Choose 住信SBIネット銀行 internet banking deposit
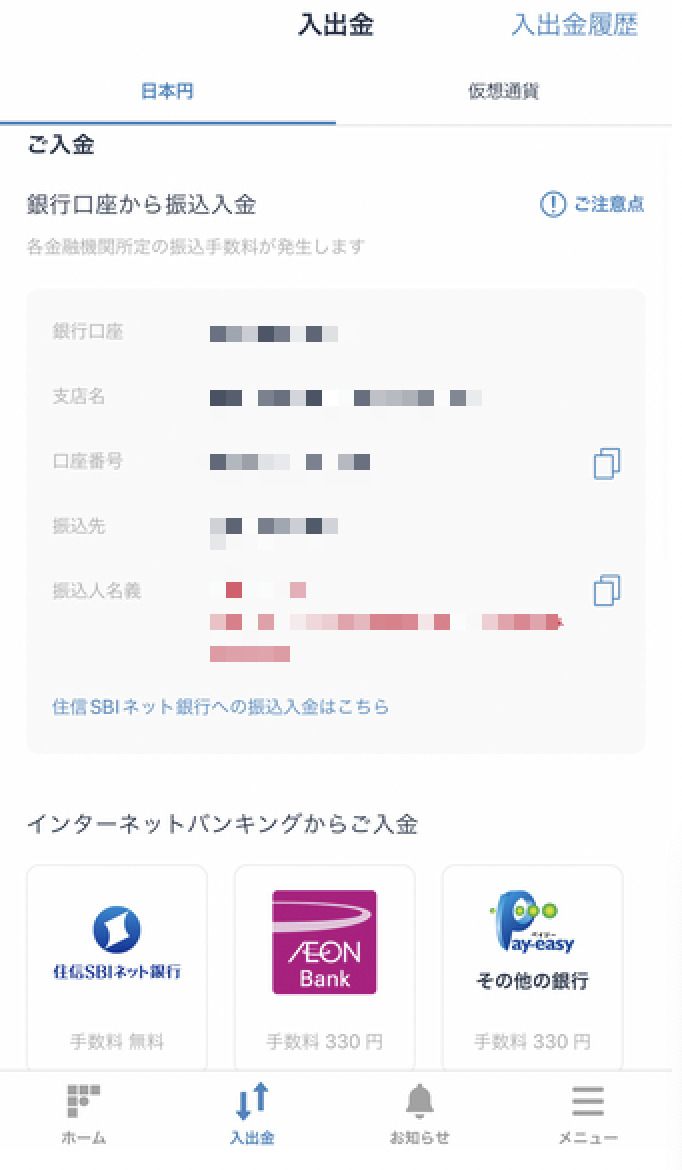This screenshot has width=682, height=1170. tap(117, 968)
